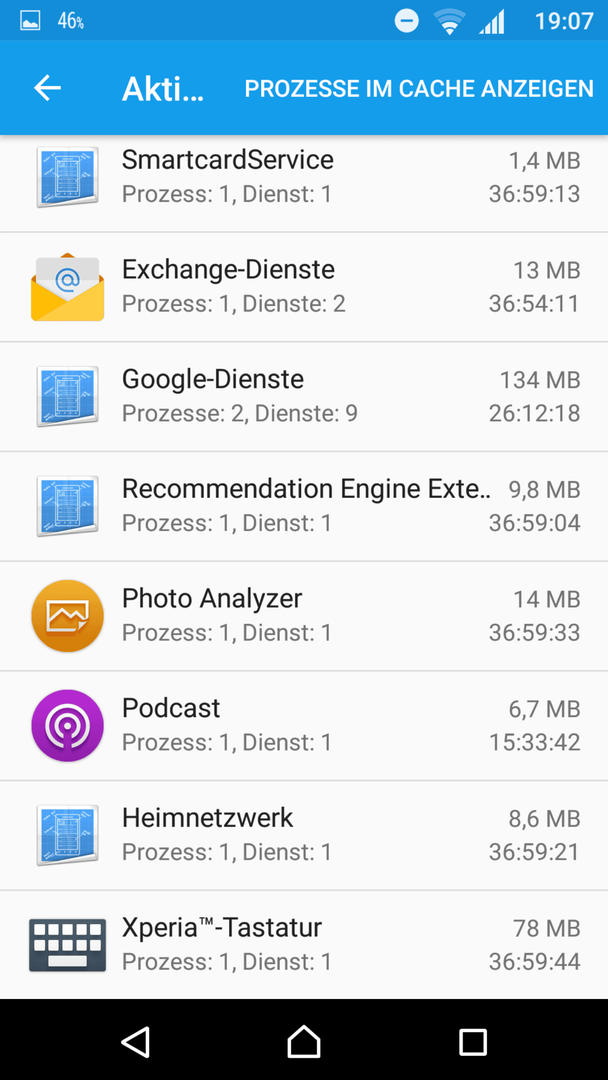
Task: Tap the system home button
Action: click(304, 1041)
